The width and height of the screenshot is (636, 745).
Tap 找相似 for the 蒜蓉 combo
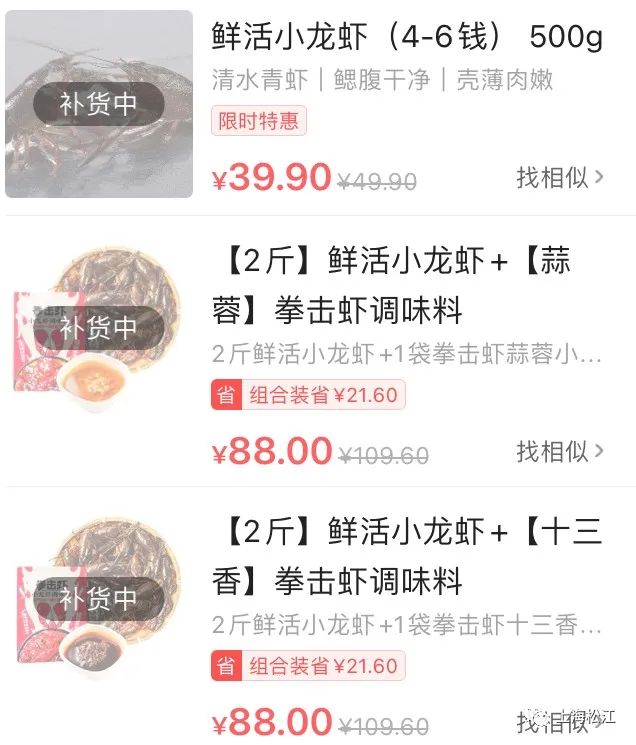pos(560,451)
